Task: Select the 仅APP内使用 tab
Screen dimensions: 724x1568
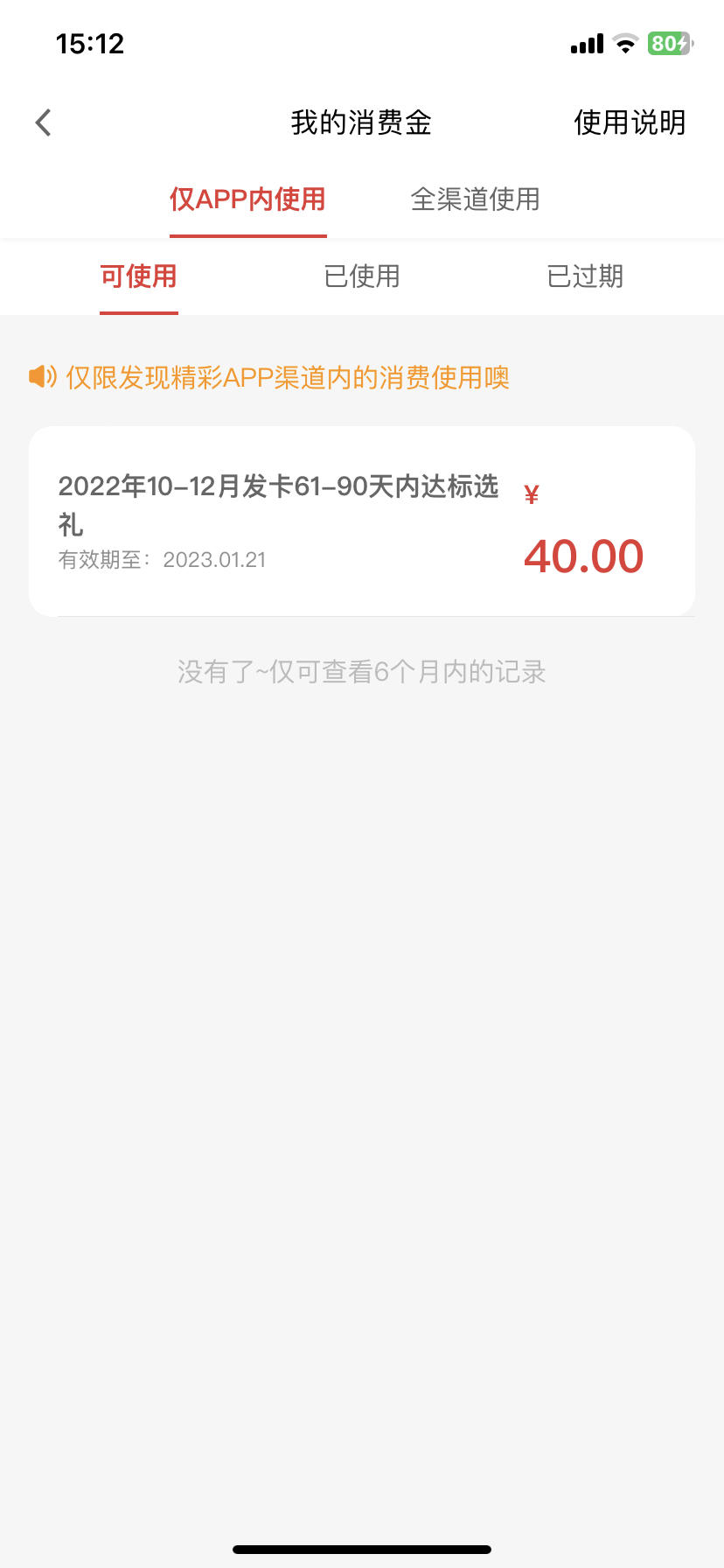Action: click(x=247, y=199)
